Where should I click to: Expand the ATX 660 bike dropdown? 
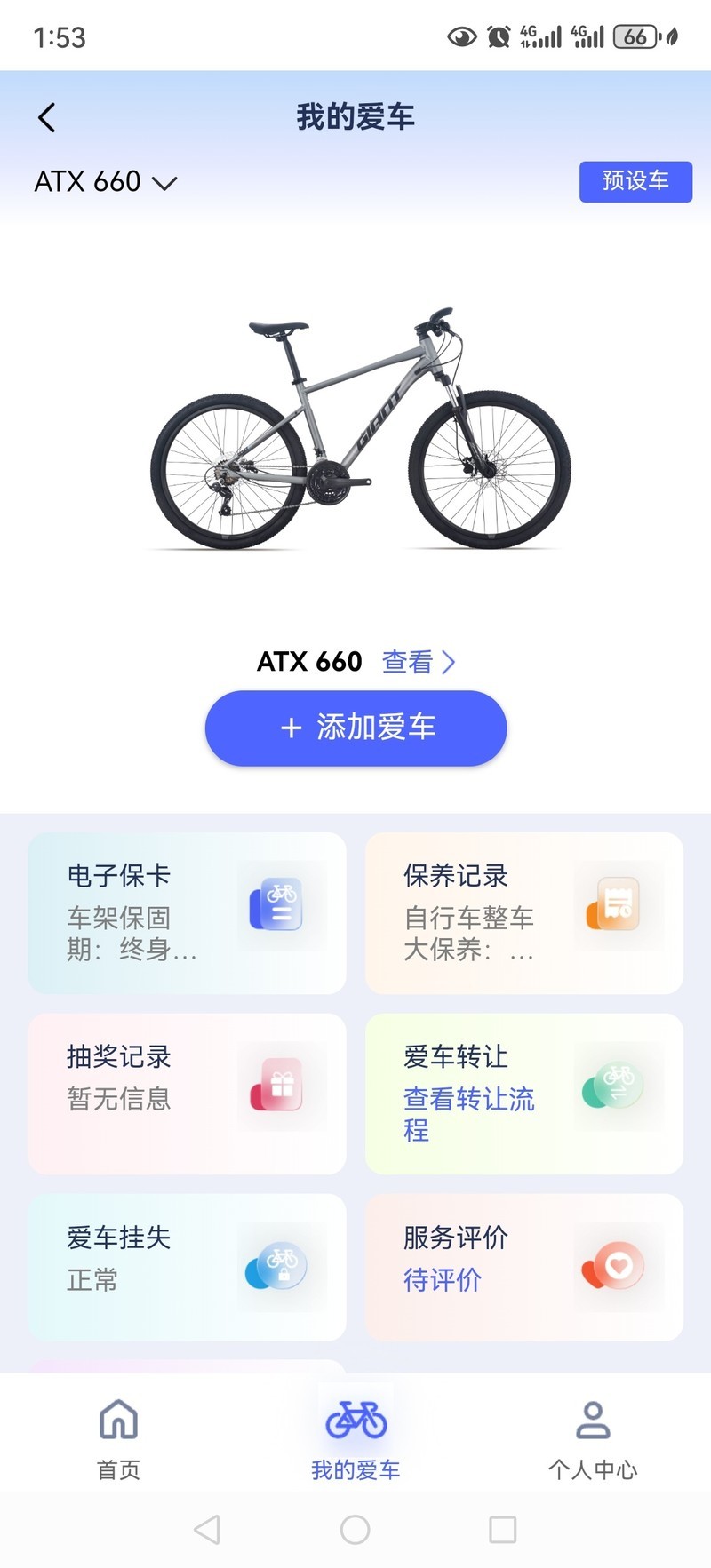tap(106, 182)
